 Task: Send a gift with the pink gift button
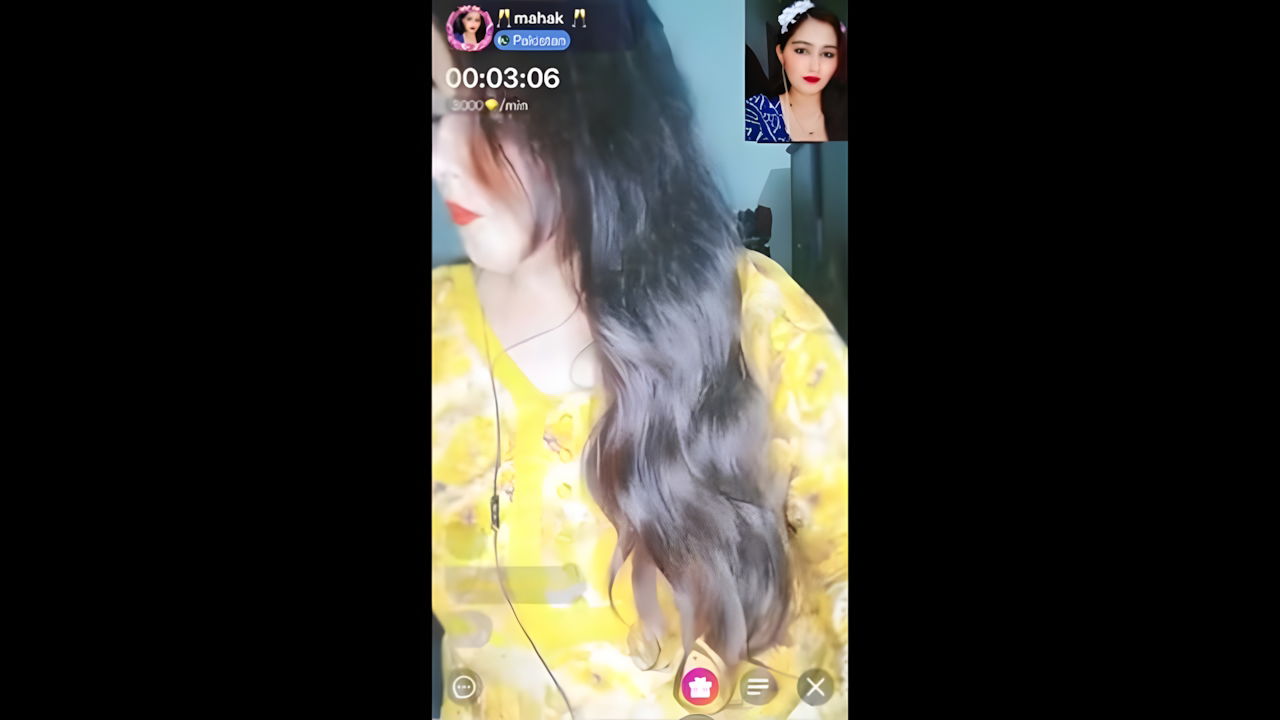700,686
